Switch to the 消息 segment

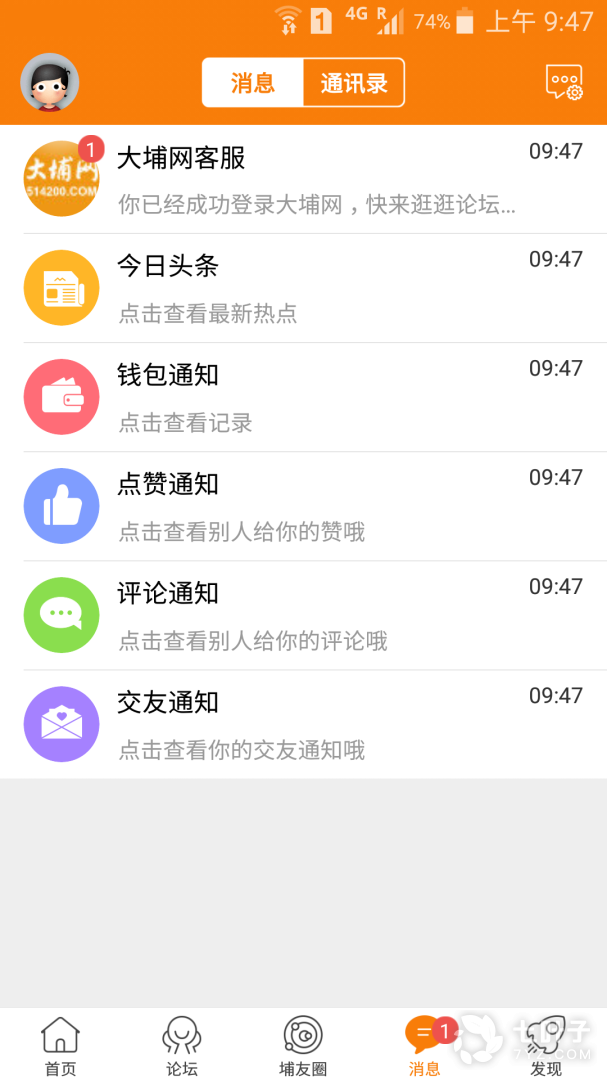tap(253, 83)
